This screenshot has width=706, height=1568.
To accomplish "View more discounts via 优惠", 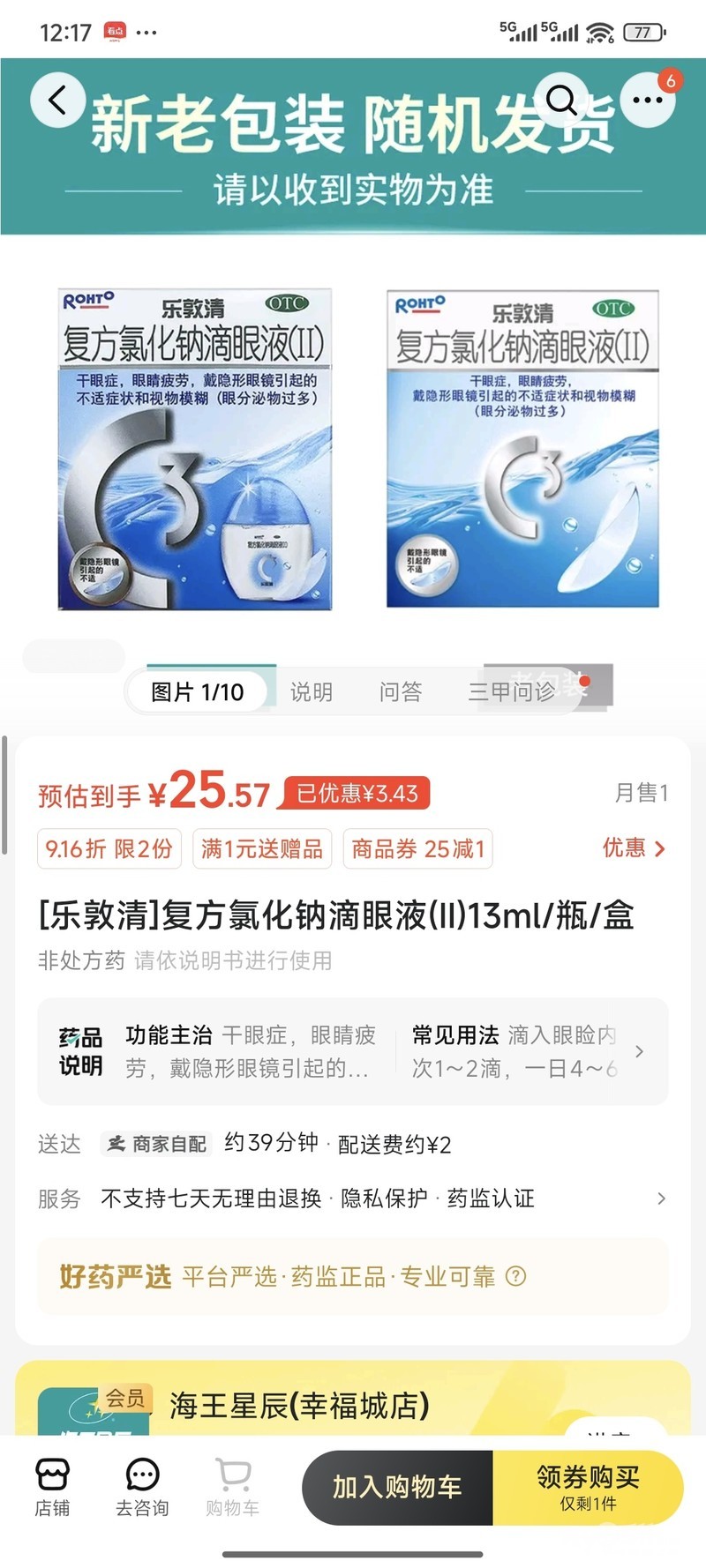I will coord(634,848).
